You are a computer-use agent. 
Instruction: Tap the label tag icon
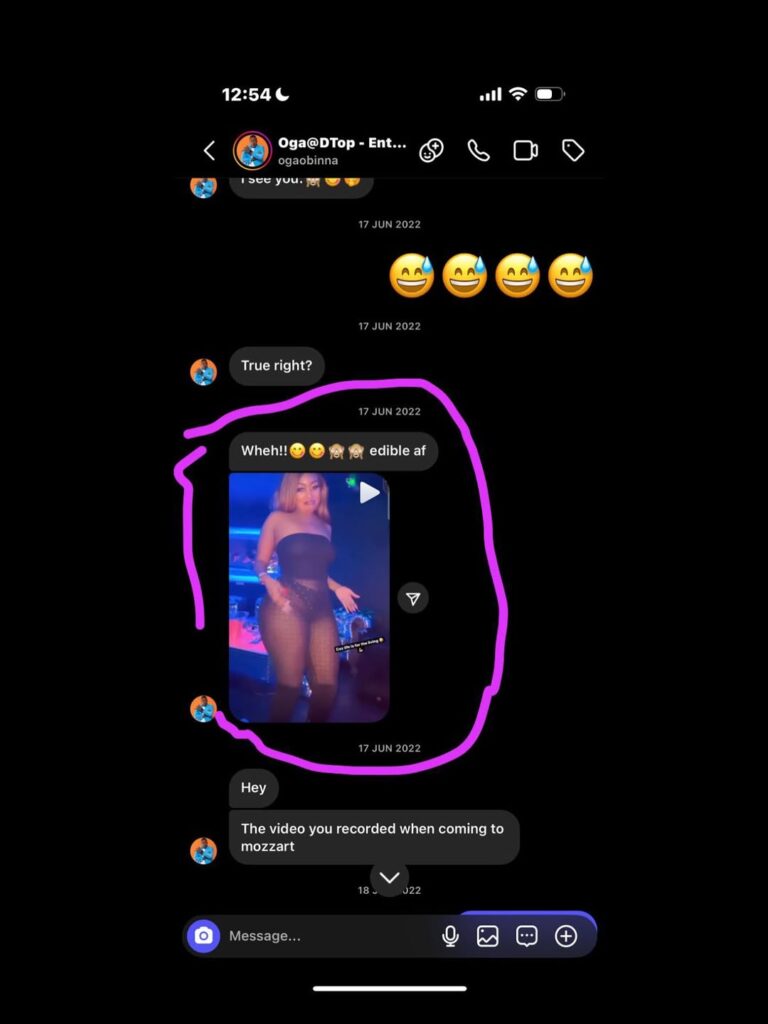(573, 151)
